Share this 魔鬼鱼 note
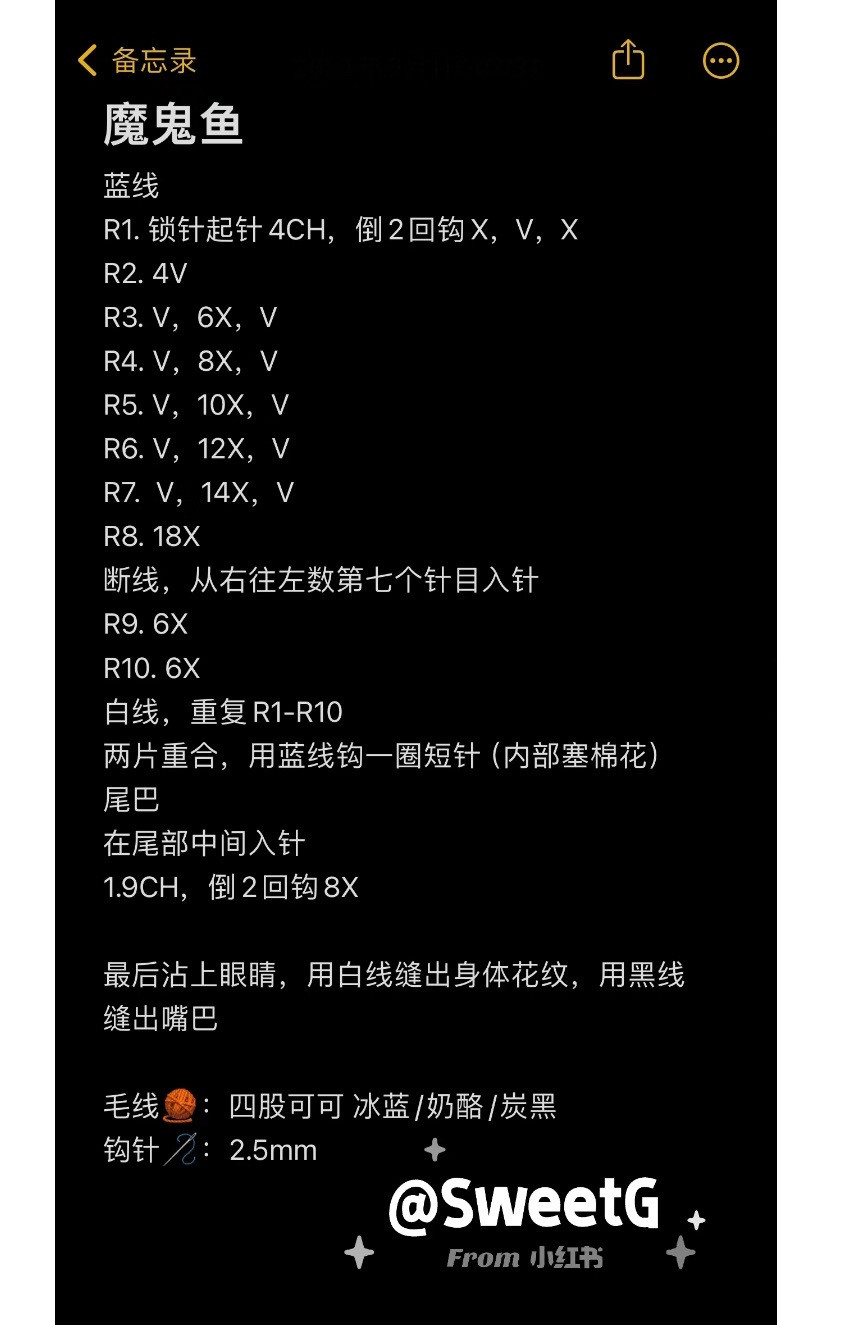This screenshot has height=1325, width=852. click(x=628, y=60)
